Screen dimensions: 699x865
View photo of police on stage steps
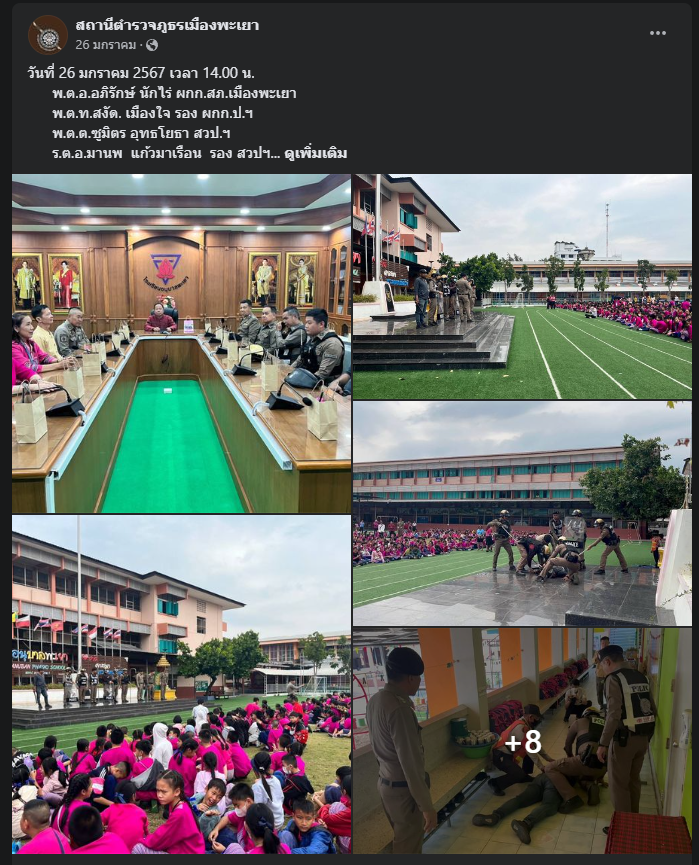[x=521, y=286]
